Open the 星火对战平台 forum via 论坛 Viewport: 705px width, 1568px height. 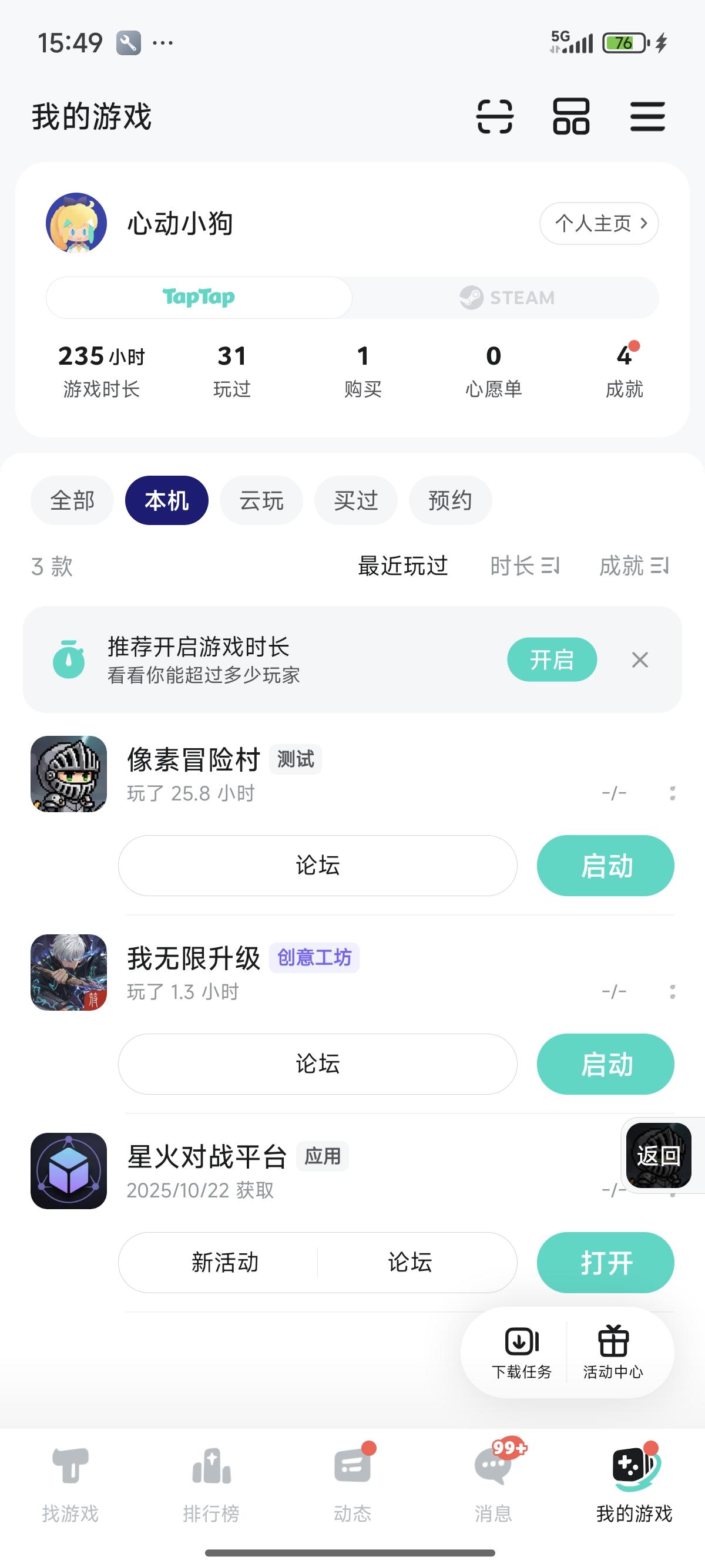[411, 1263]
